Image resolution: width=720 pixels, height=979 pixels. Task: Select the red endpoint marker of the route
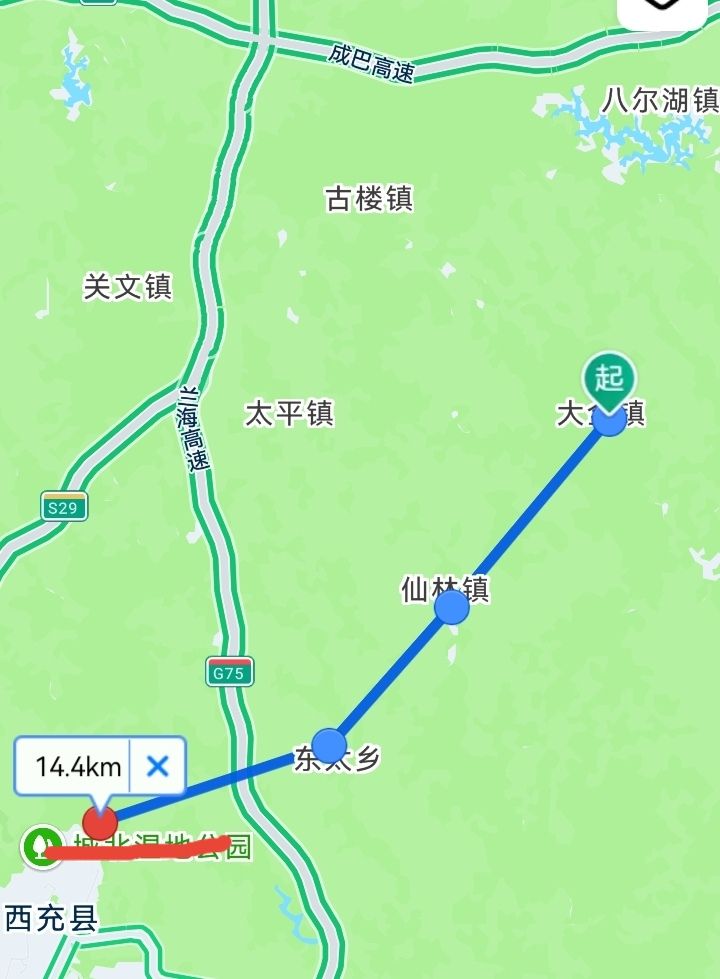pyautogui.click(x=99, y=823)
